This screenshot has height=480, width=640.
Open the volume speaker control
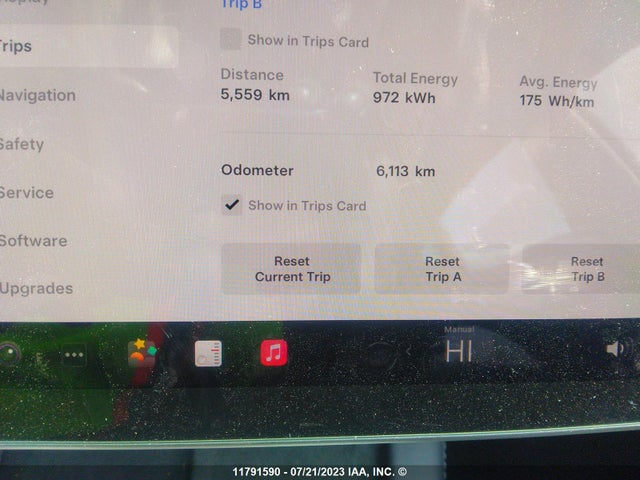pyautogui.click(x=614, y=349)
